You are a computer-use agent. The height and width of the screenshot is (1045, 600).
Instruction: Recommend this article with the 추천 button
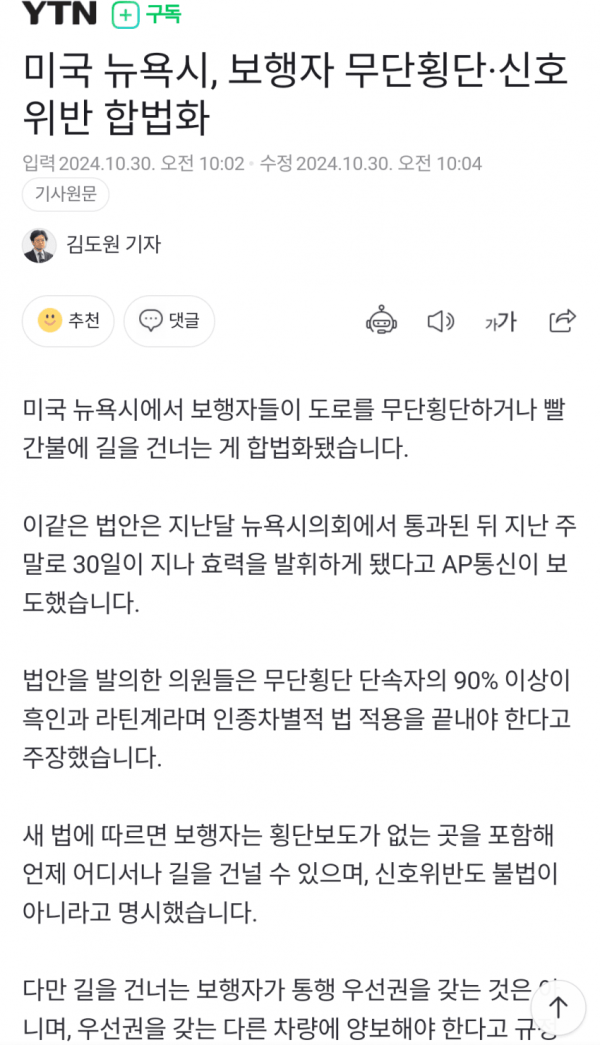[68, 321]
